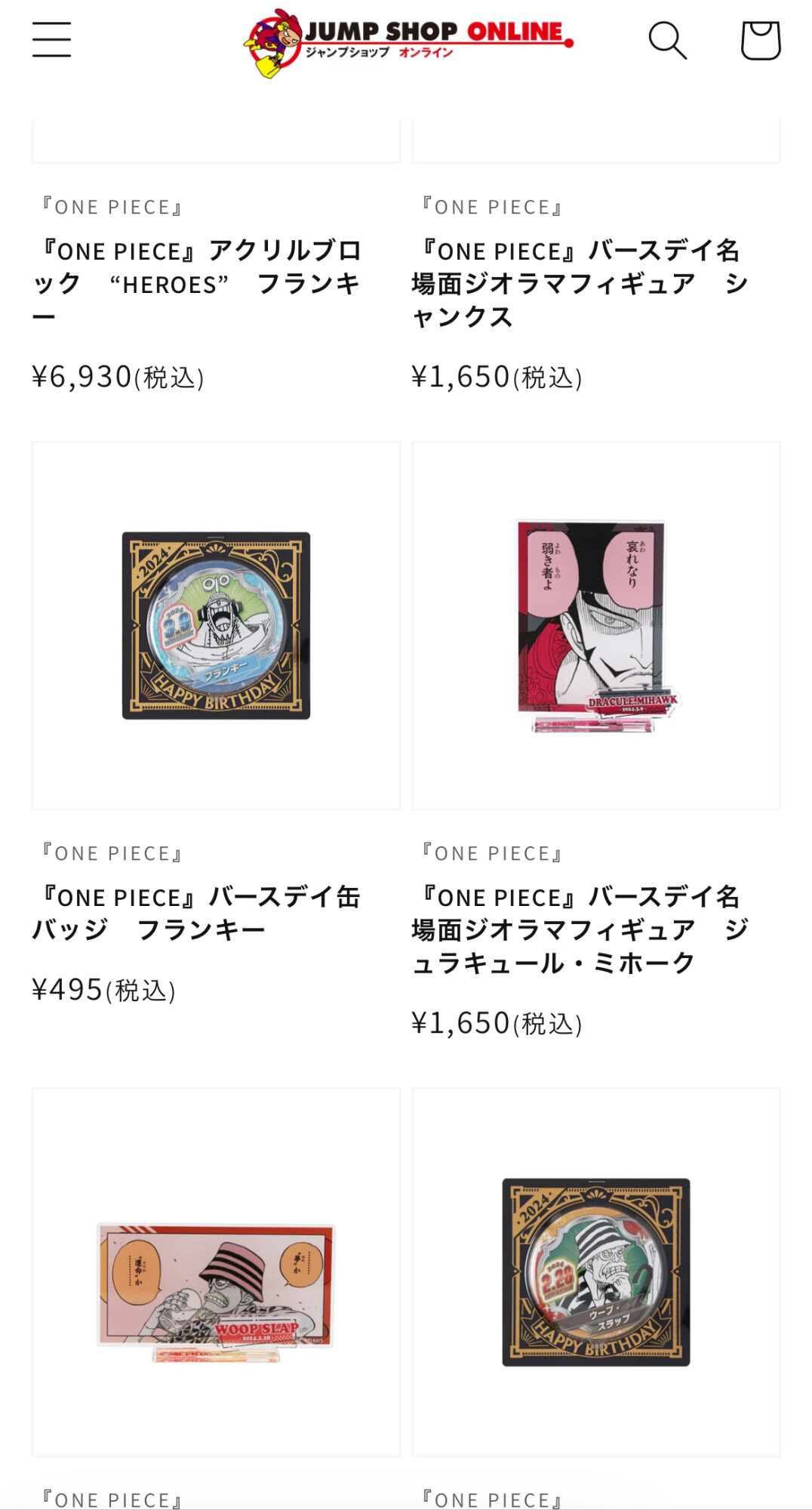Open the search magnifier icon
The image size is (812, 1510).
tap(668, 40)
